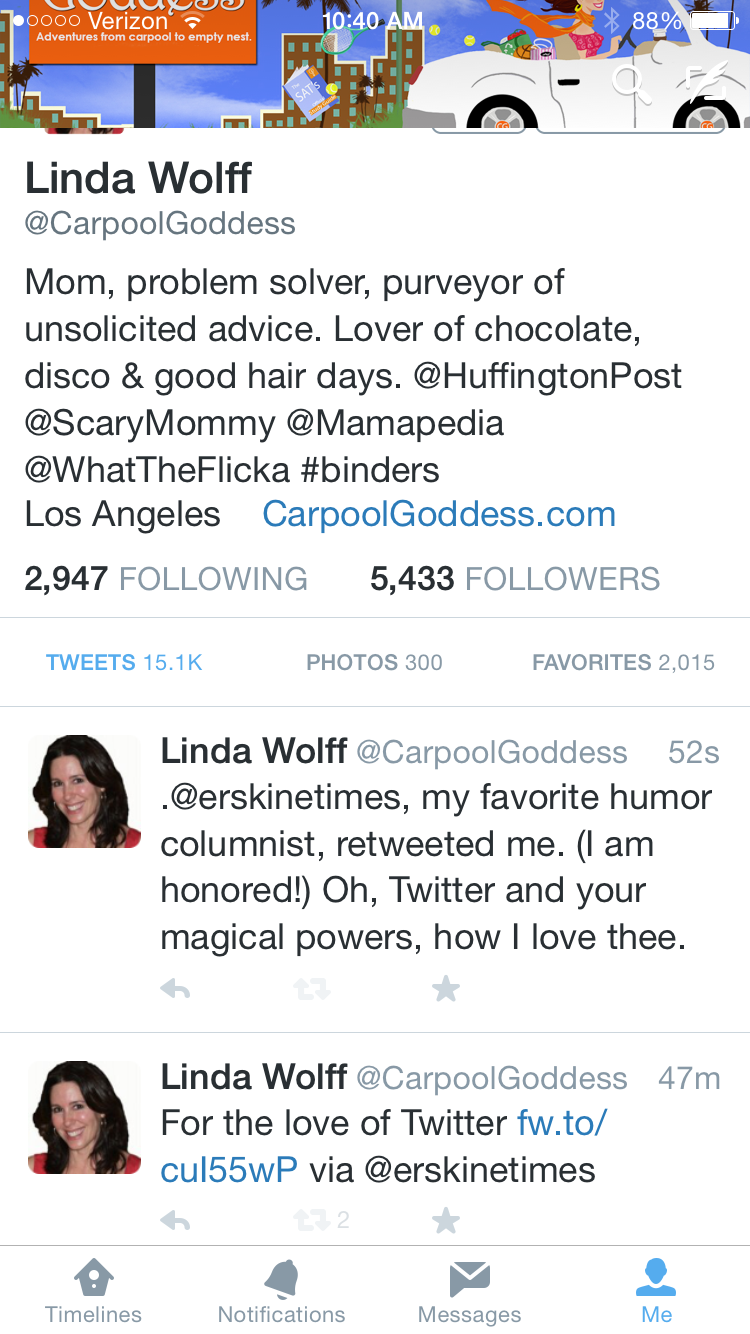Open the CarpoolGoddess.com website link

(x=438, y=515)
